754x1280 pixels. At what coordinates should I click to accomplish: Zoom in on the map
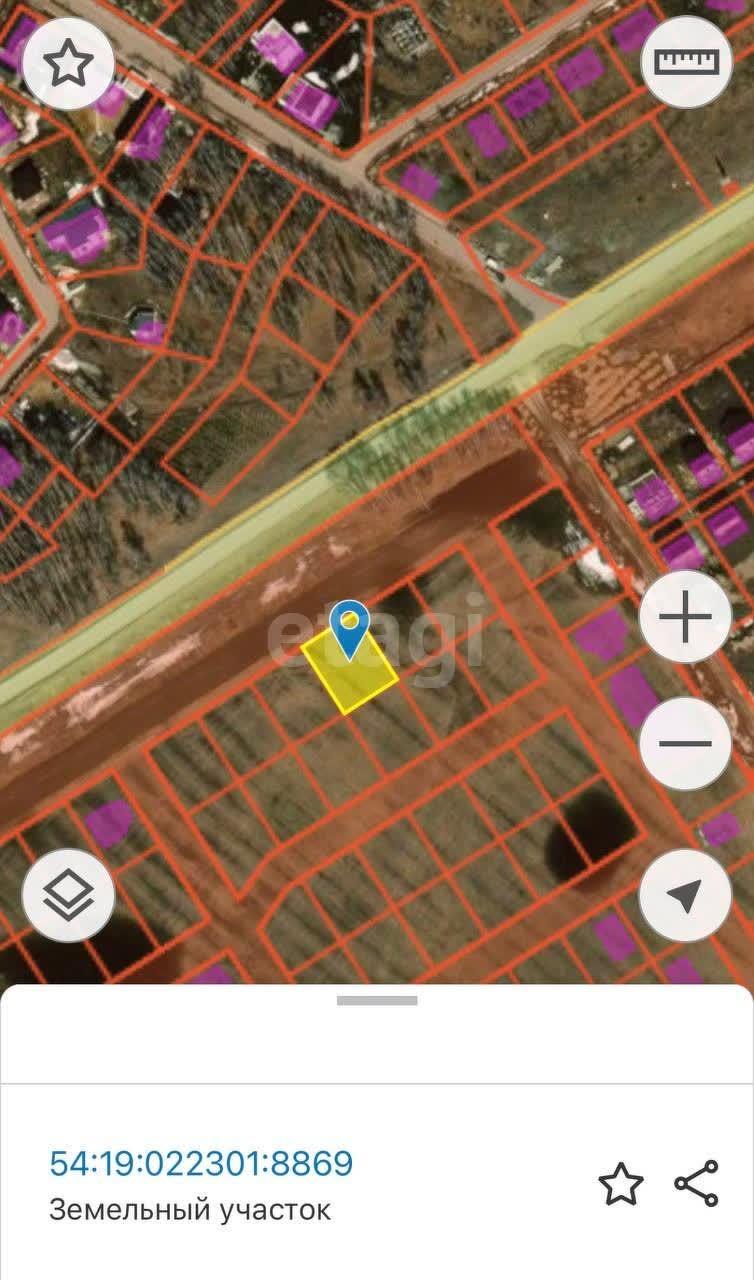click(685, 617)
